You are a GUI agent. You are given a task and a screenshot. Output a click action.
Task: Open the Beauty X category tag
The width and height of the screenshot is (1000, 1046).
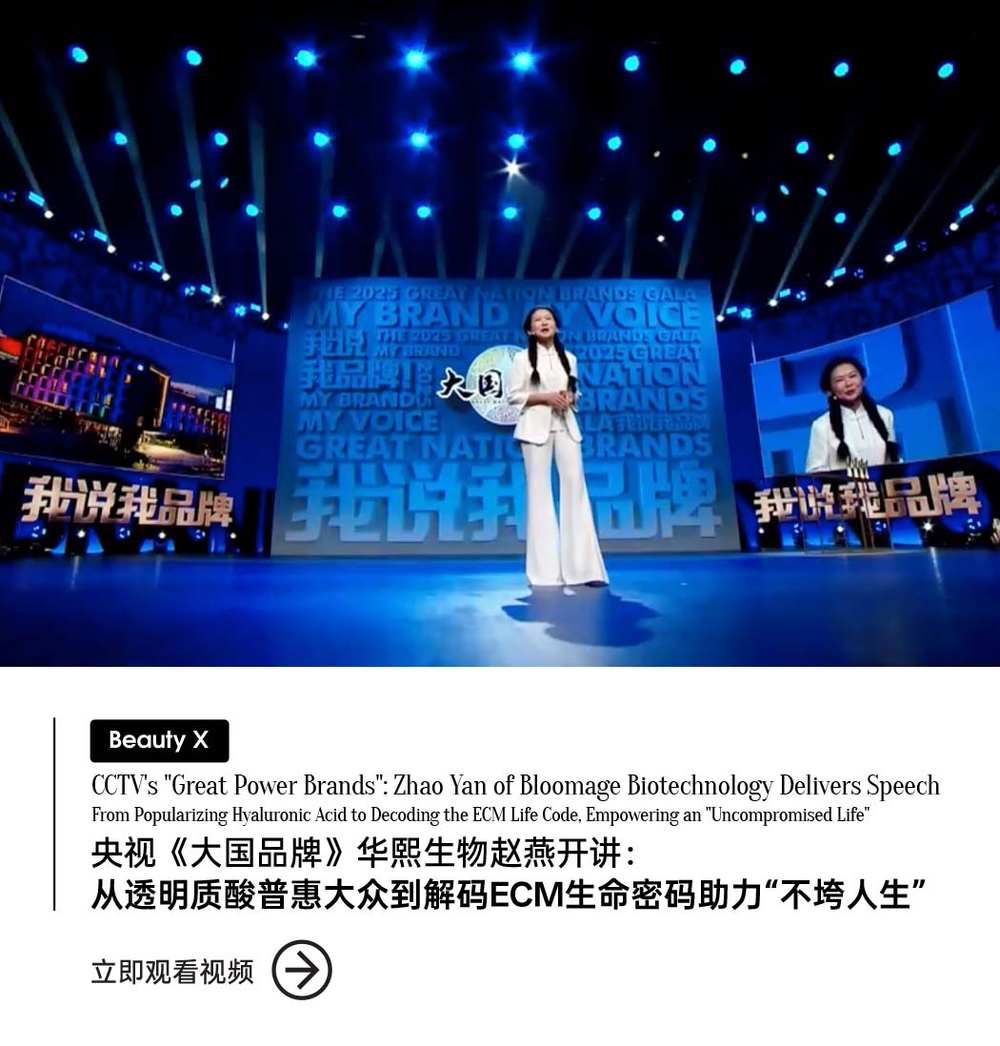click(x=159, y=740)
